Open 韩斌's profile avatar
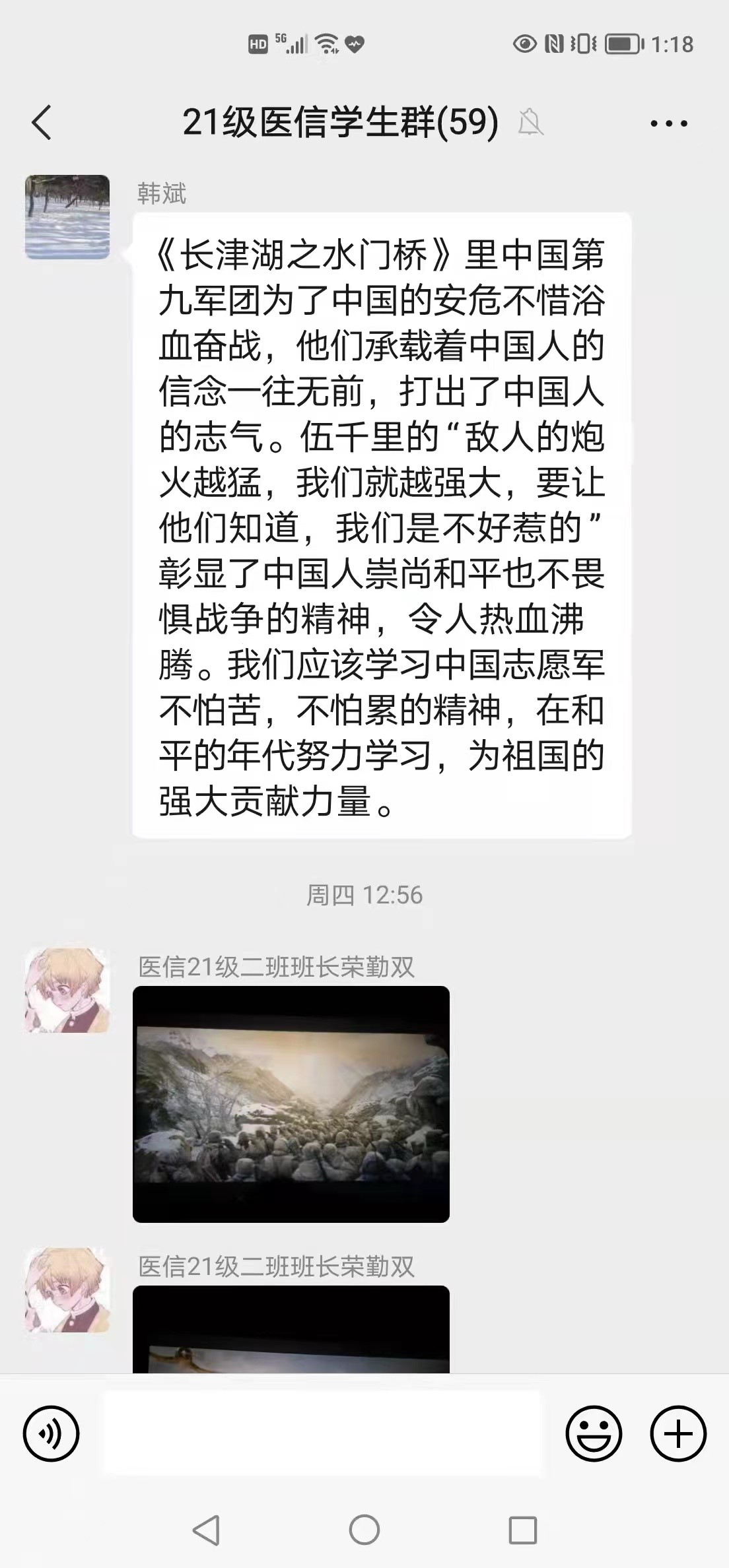The image size is (729, 1568). click(x=67, y=217)
